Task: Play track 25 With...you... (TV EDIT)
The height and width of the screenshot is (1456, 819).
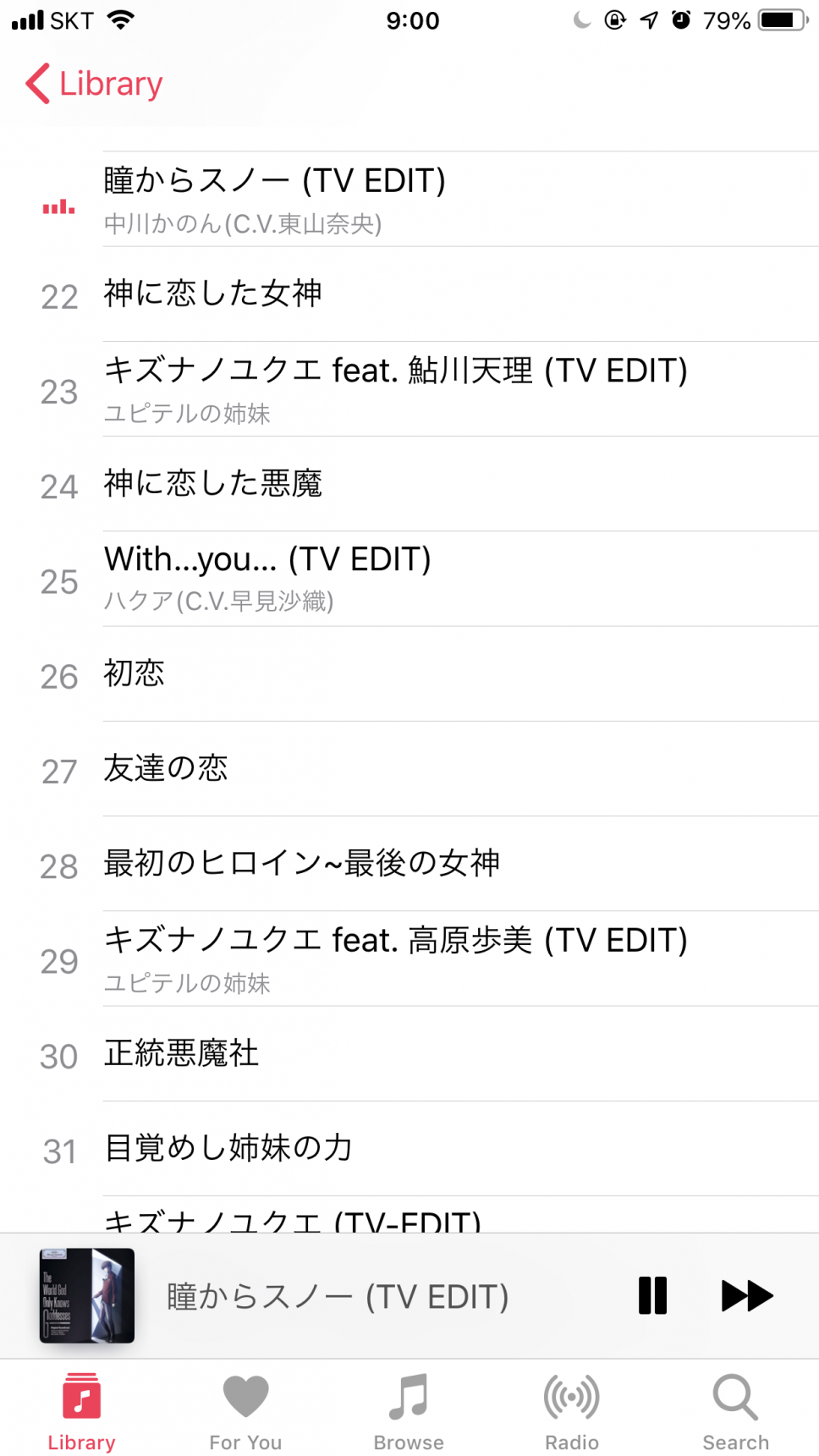Action: pyautogui.click(x=409, y=579)
